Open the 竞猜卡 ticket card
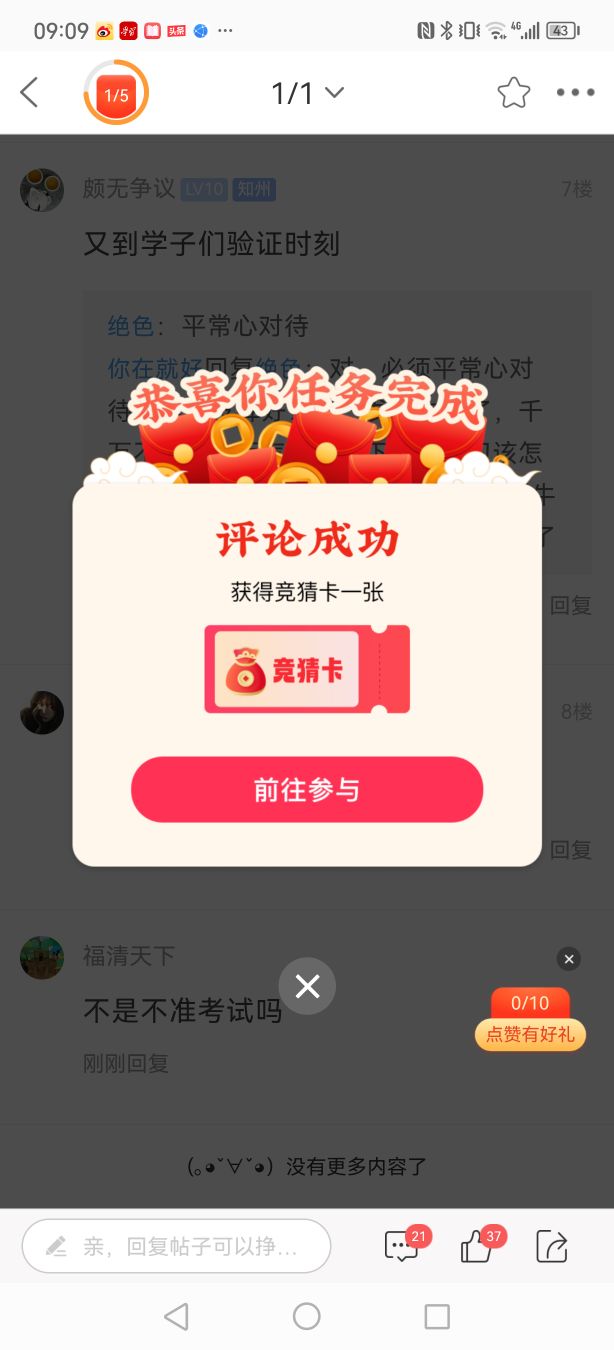 tap(307, 669)
